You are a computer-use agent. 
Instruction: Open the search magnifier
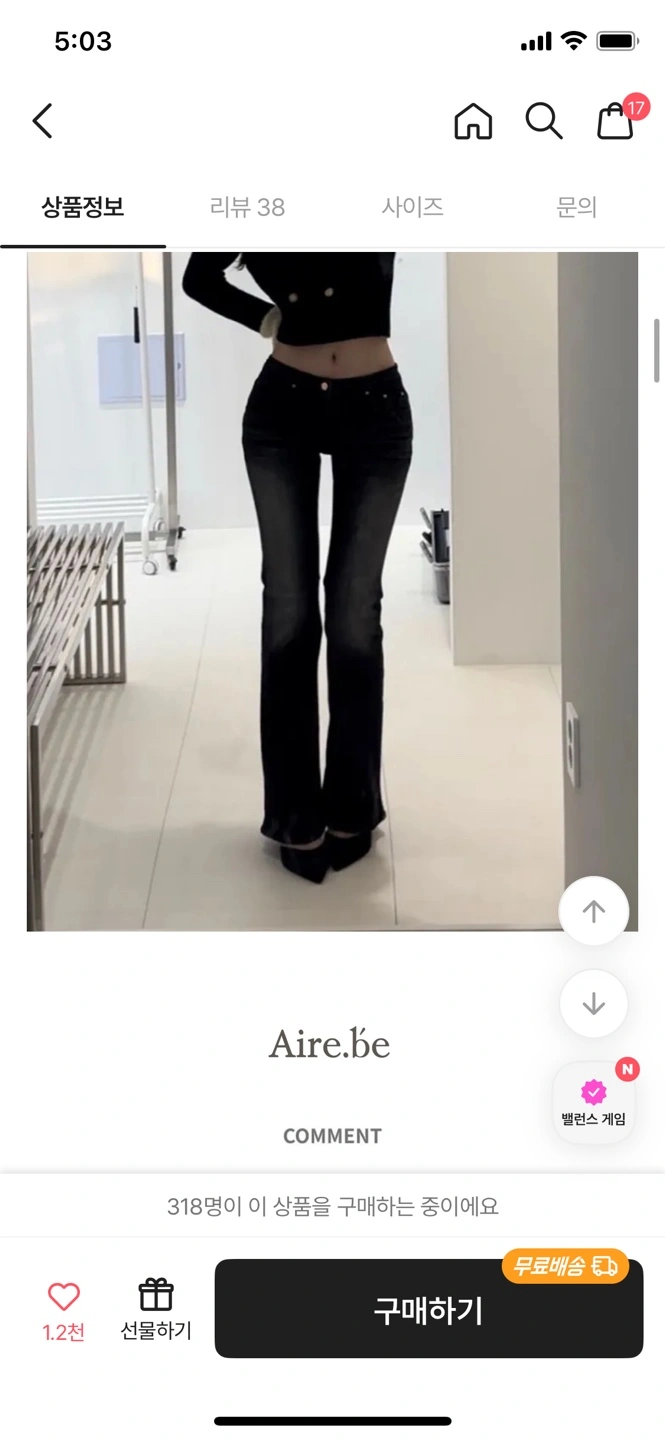pyautogui.click(x=544, y=121)
